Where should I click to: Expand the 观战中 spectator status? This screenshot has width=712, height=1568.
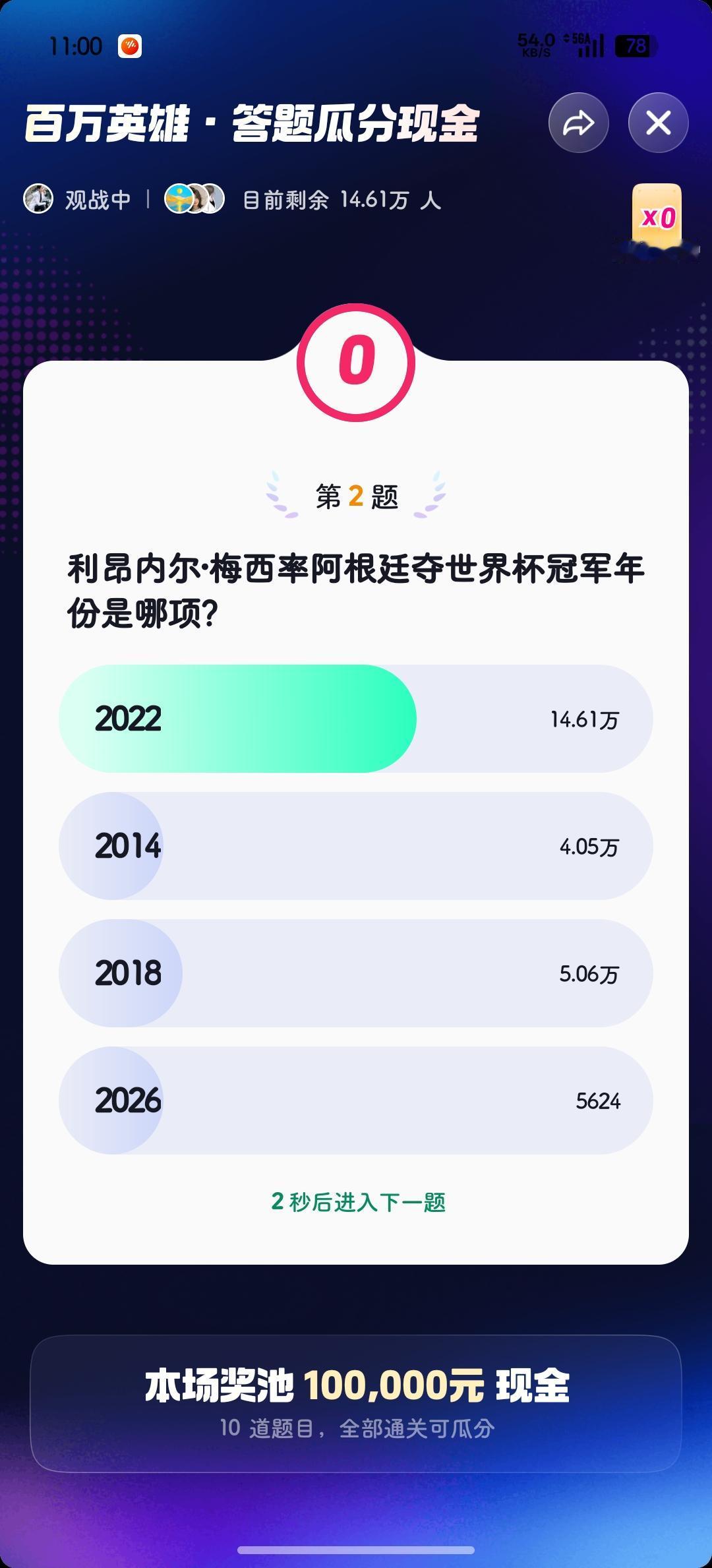pyautogui.click(x=98, y=199)
